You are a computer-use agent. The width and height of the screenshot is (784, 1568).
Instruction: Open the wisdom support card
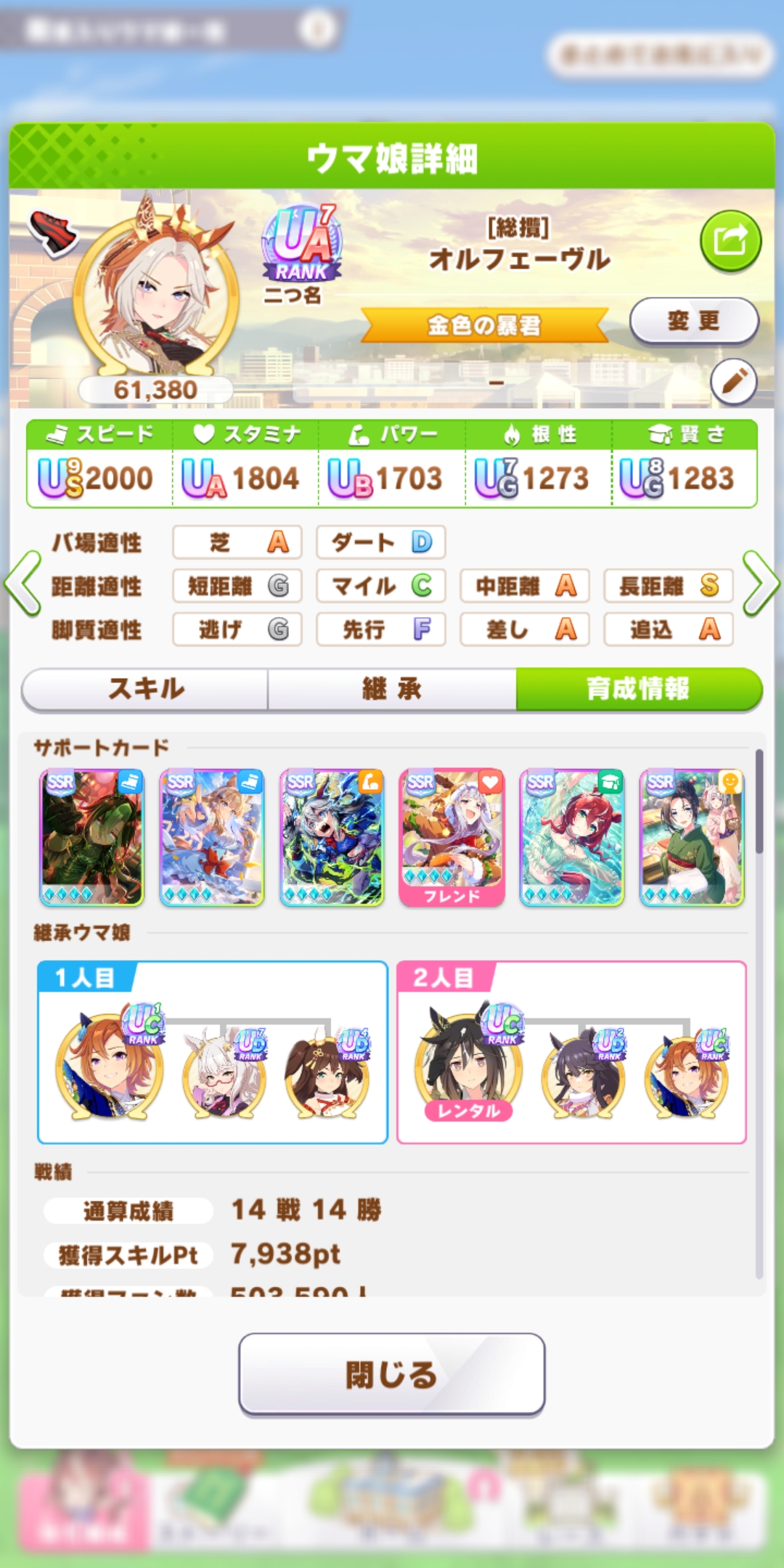[x=571, y=837]
